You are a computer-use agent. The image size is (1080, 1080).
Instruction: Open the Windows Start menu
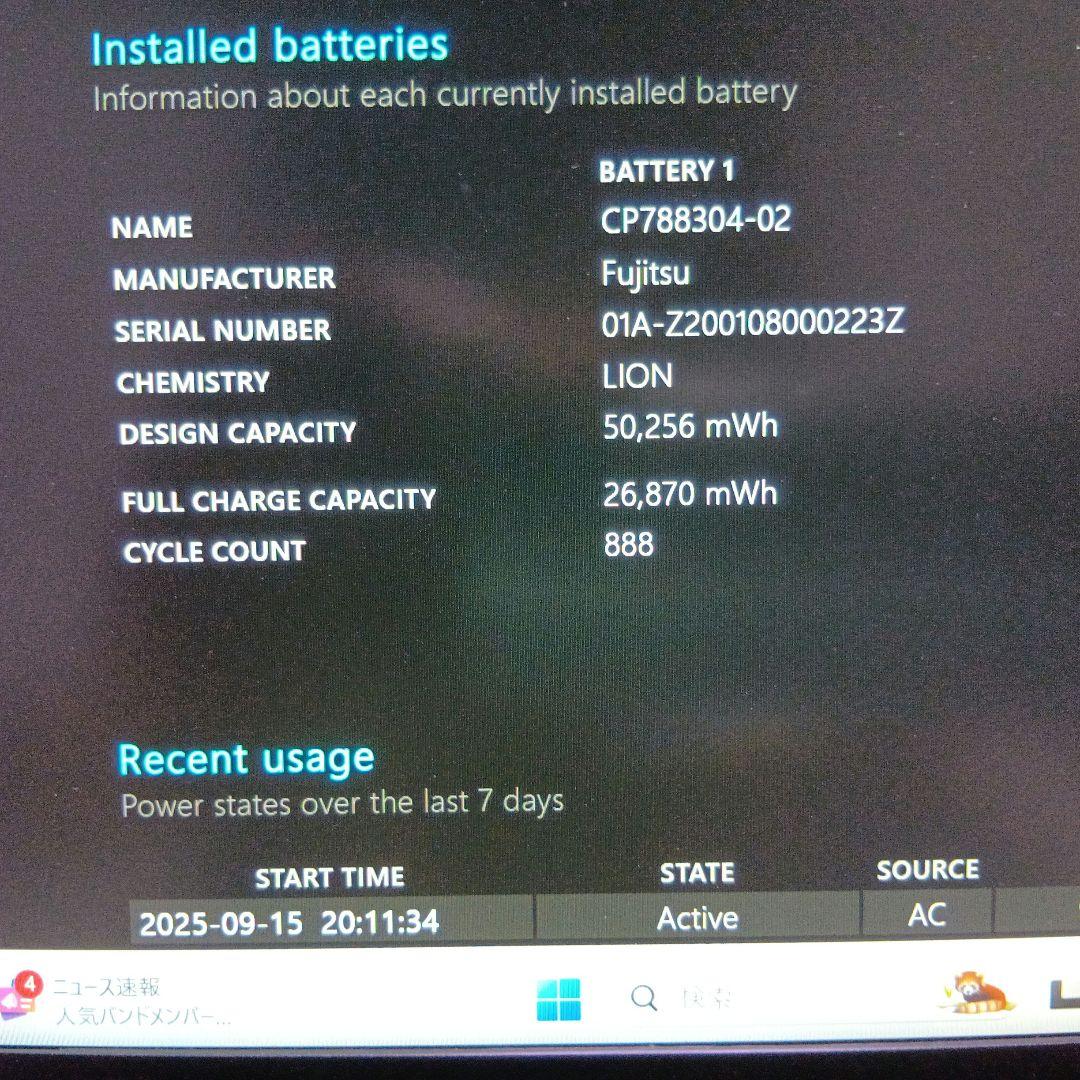pyautogui.click(x=558, y=999)
